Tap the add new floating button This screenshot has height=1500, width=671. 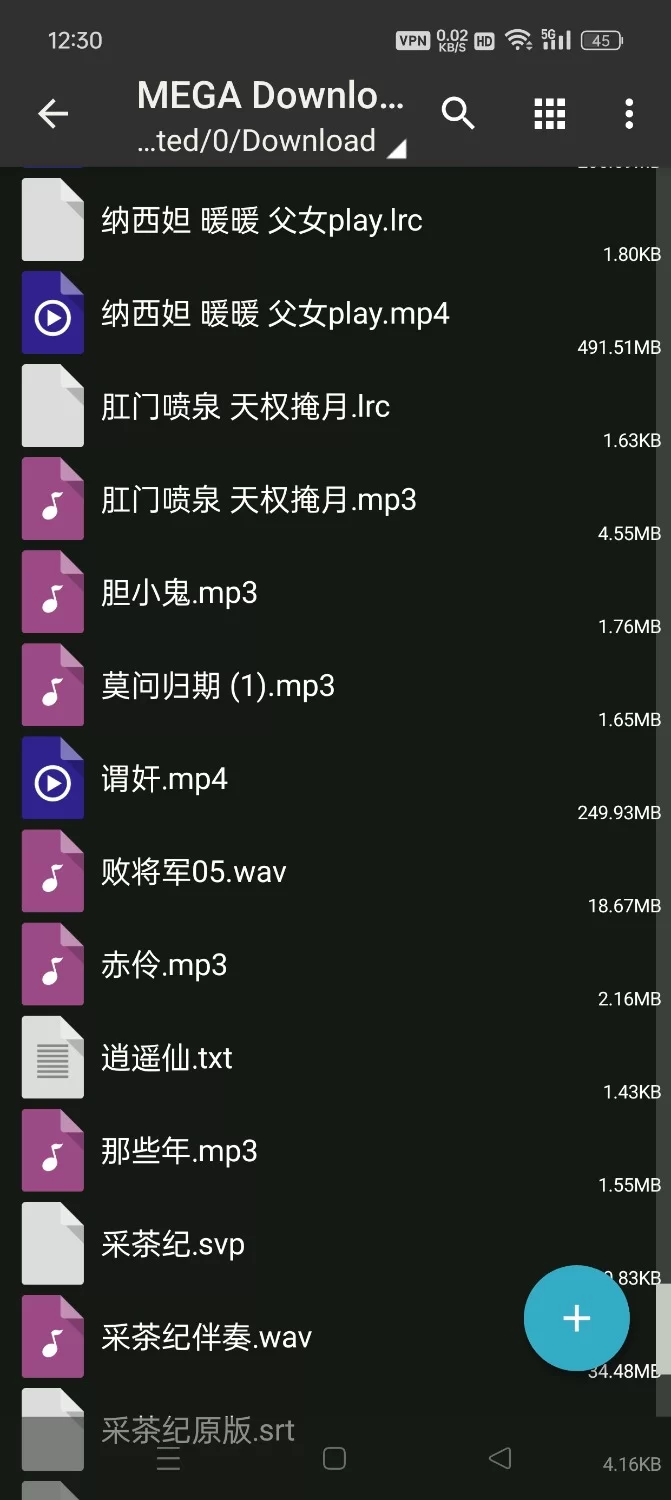pyautogui.click(x=576, y=1318)
